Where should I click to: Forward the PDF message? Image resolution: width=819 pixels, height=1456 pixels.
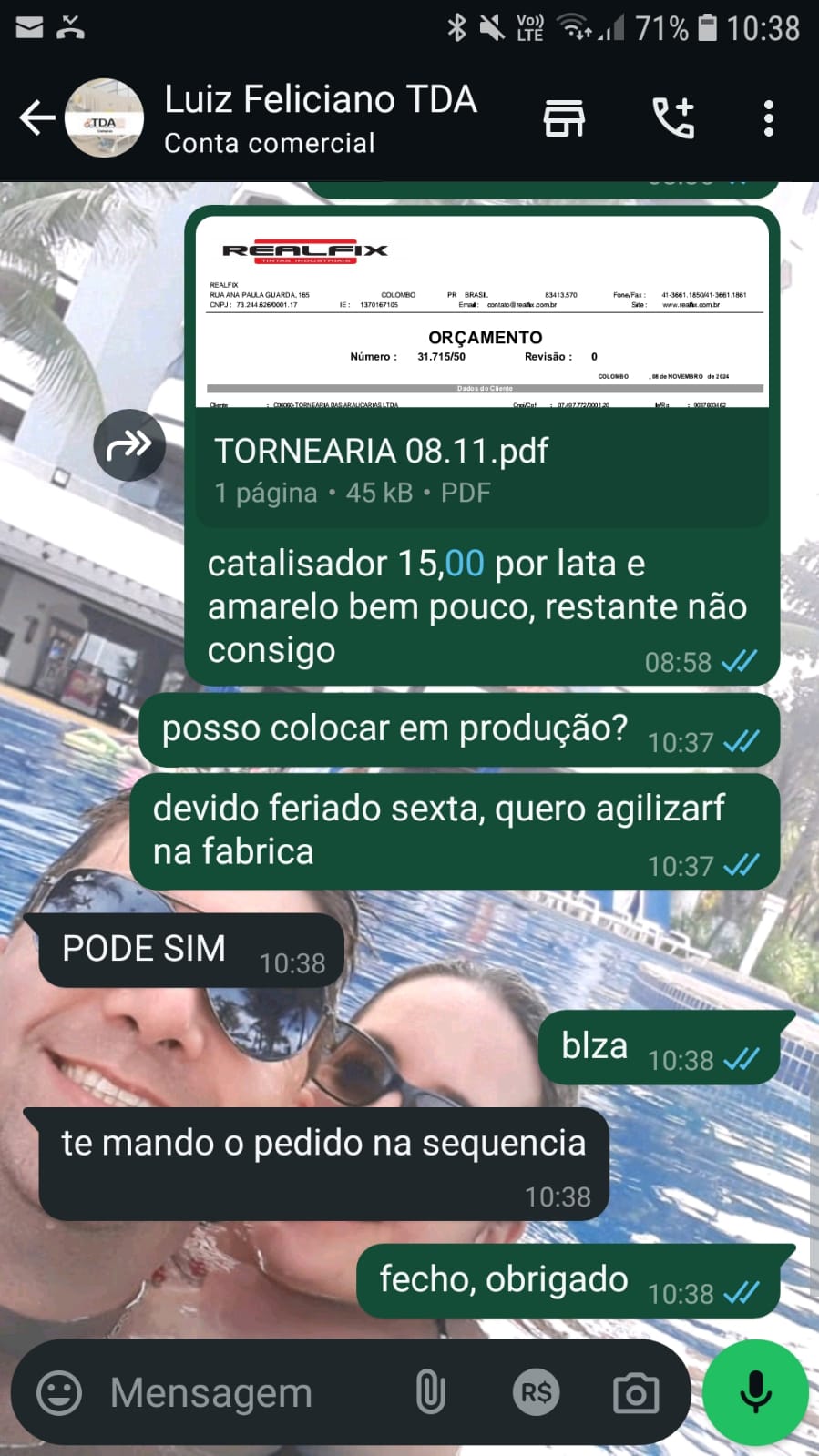(x=129, y=445)
